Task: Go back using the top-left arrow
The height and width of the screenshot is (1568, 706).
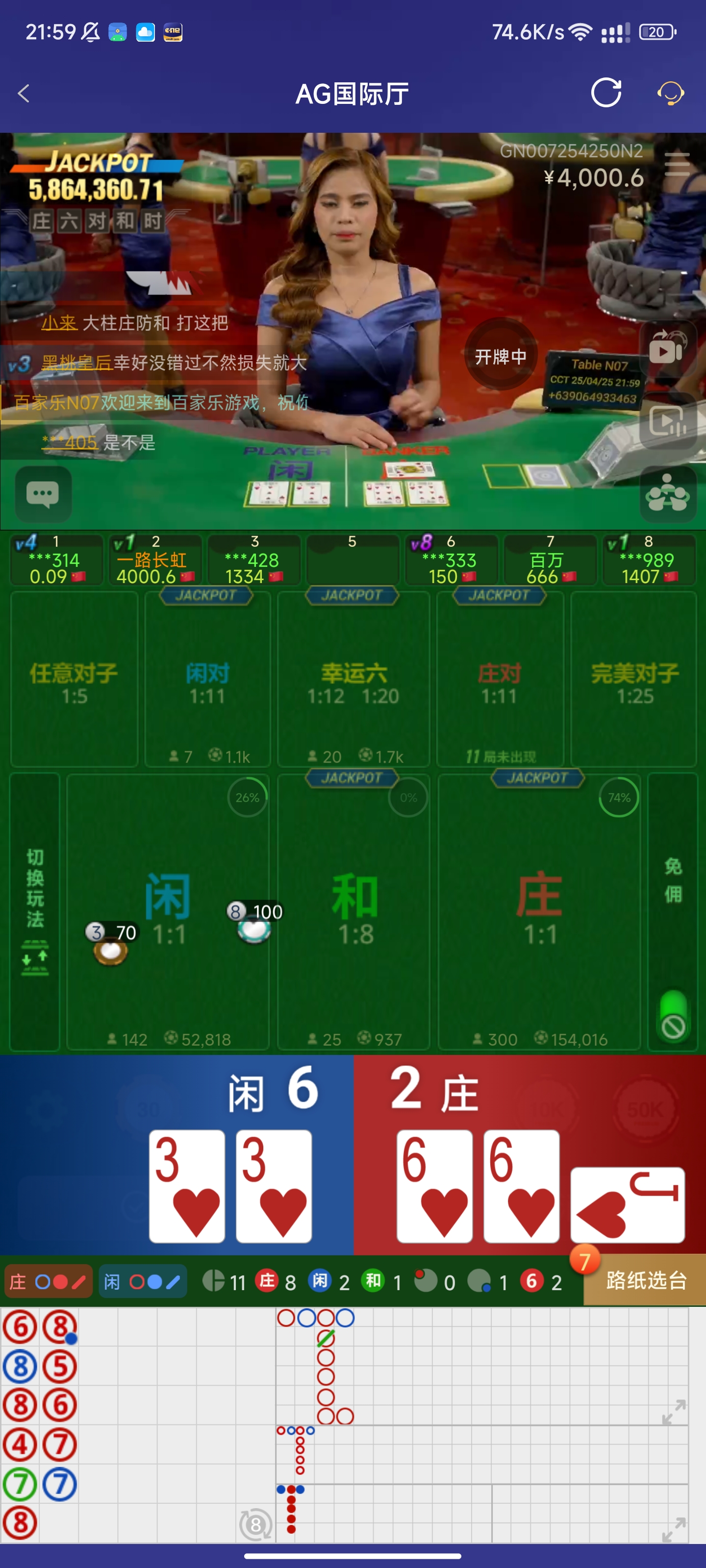Action: click(24, 94)
